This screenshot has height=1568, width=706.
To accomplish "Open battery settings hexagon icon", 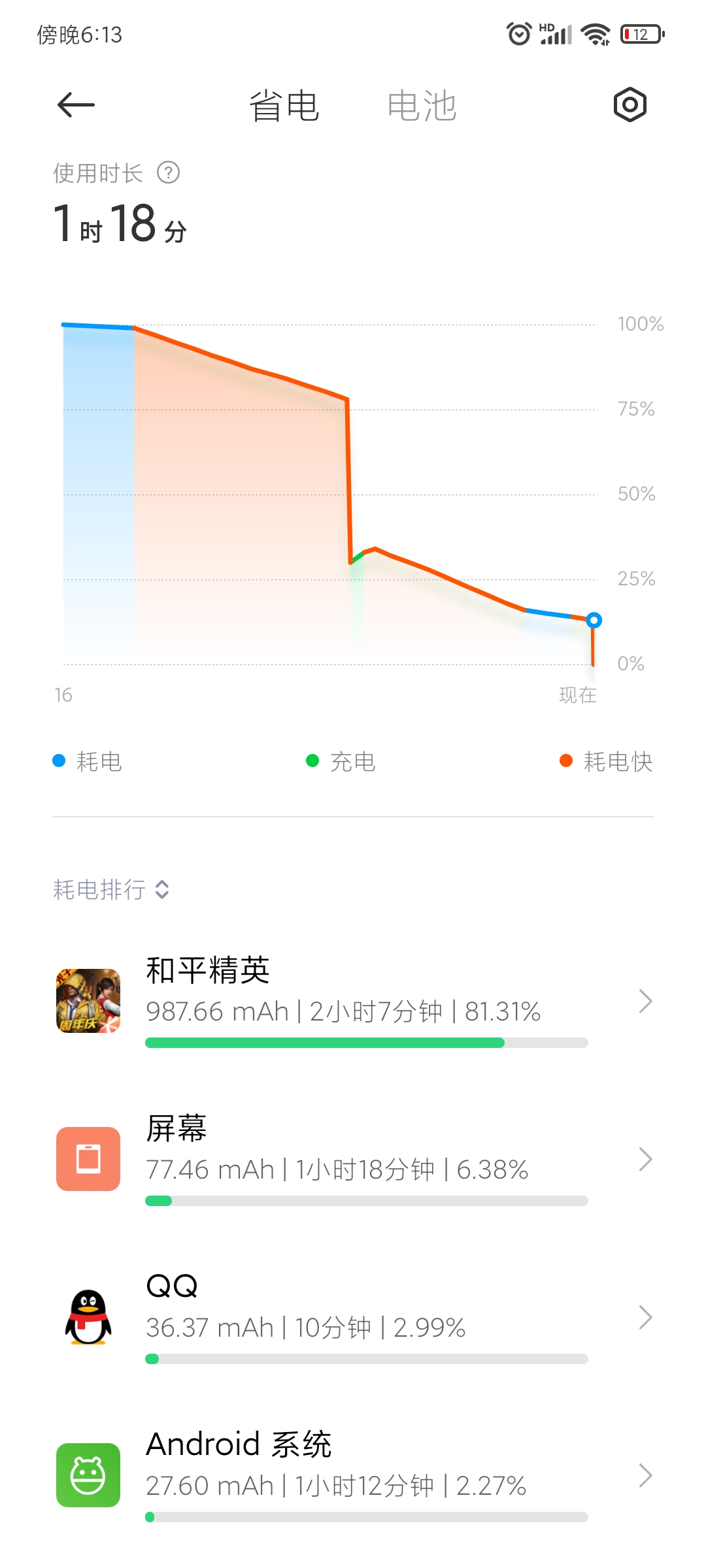I will pyautogui.click(x=630, y=105).
